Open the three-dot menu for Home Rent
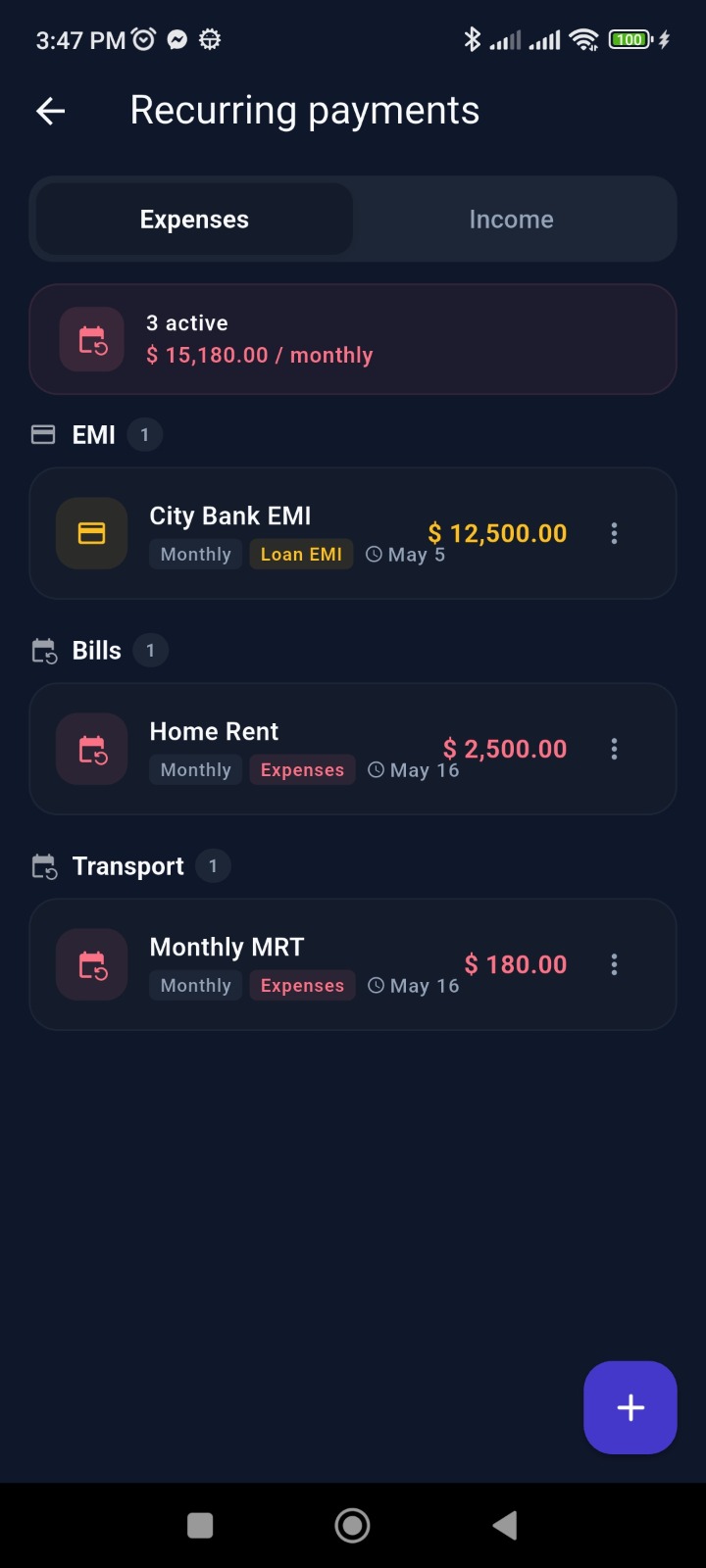The height and width of the screenshot is (1568, 706). pyautogui.click(x=614, y=749)
